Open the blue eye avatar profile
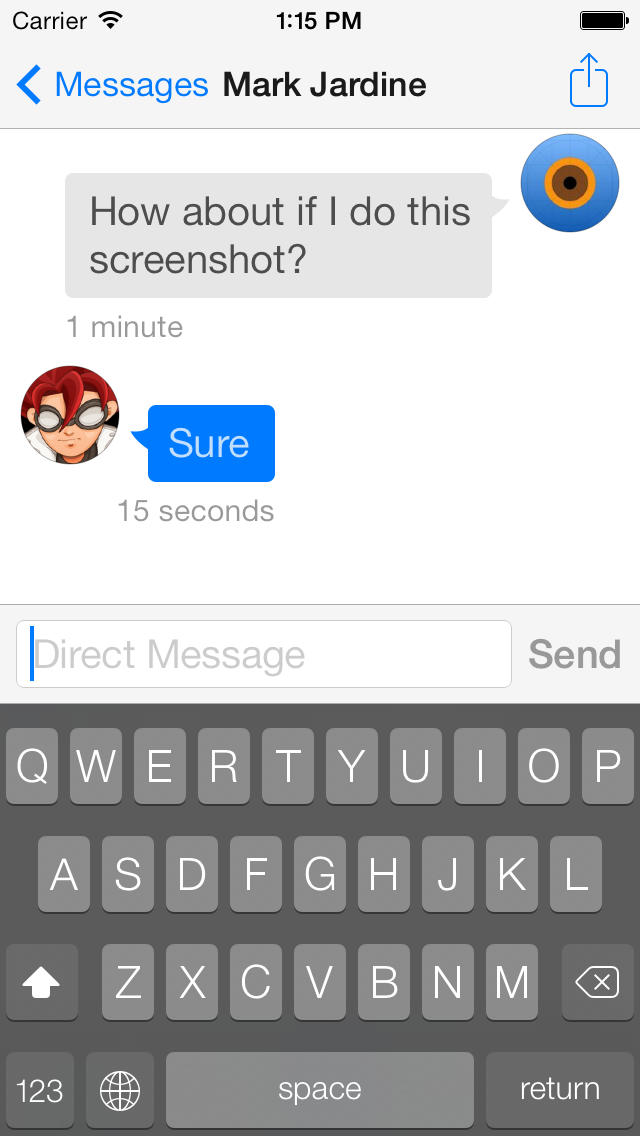 tap(569, 183)
